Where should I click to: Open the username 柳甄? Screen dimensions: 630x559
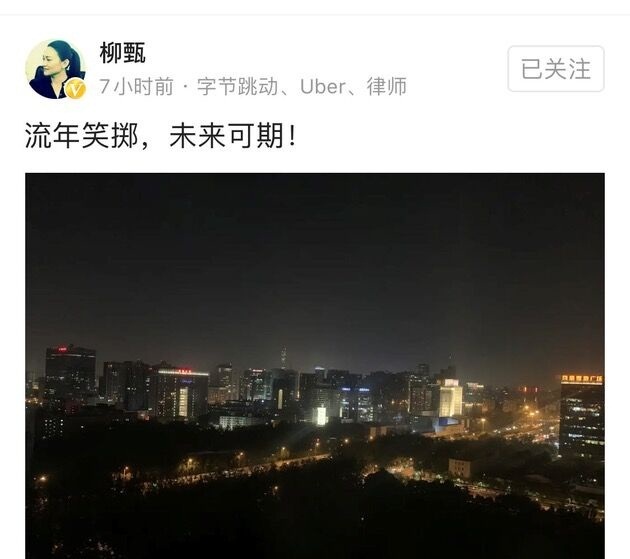(x=122, y=53)
